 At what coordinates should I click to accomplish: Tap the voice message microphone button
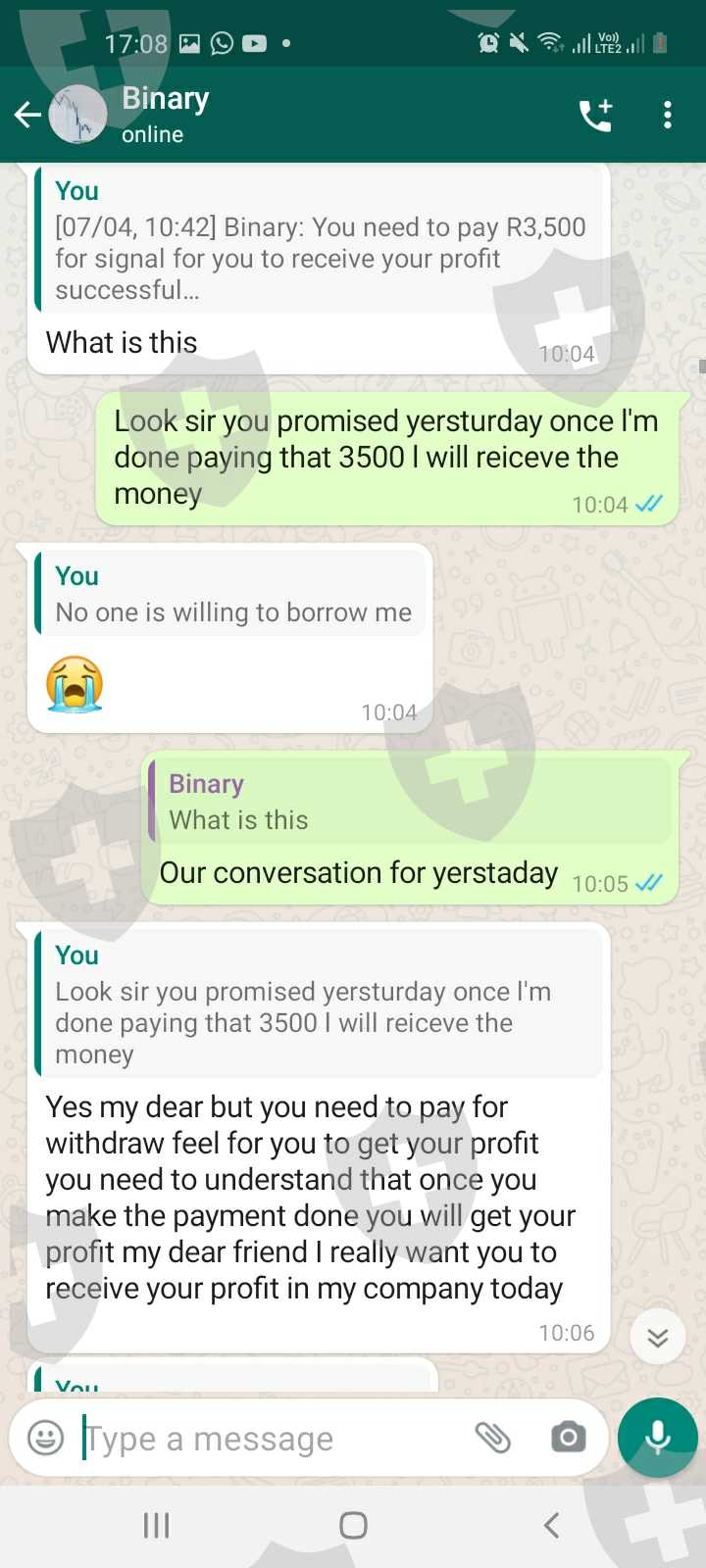[658, 1438]
